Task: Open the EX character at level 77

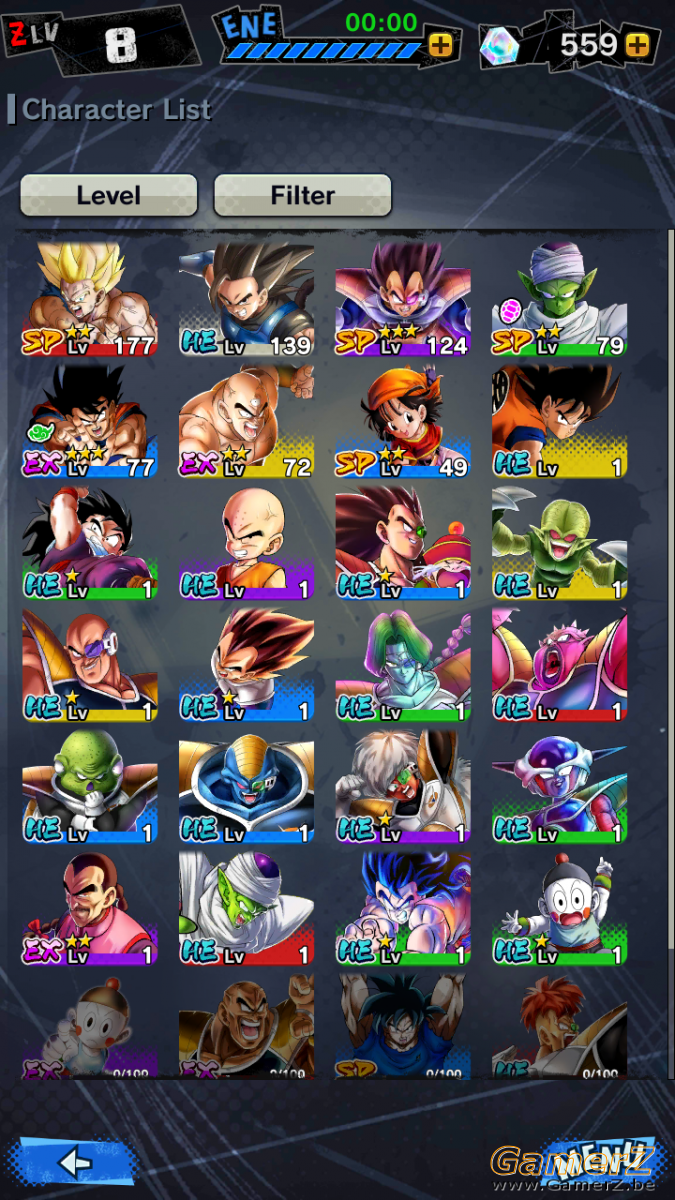Action: pyautogui.click(x=90, y=421)
